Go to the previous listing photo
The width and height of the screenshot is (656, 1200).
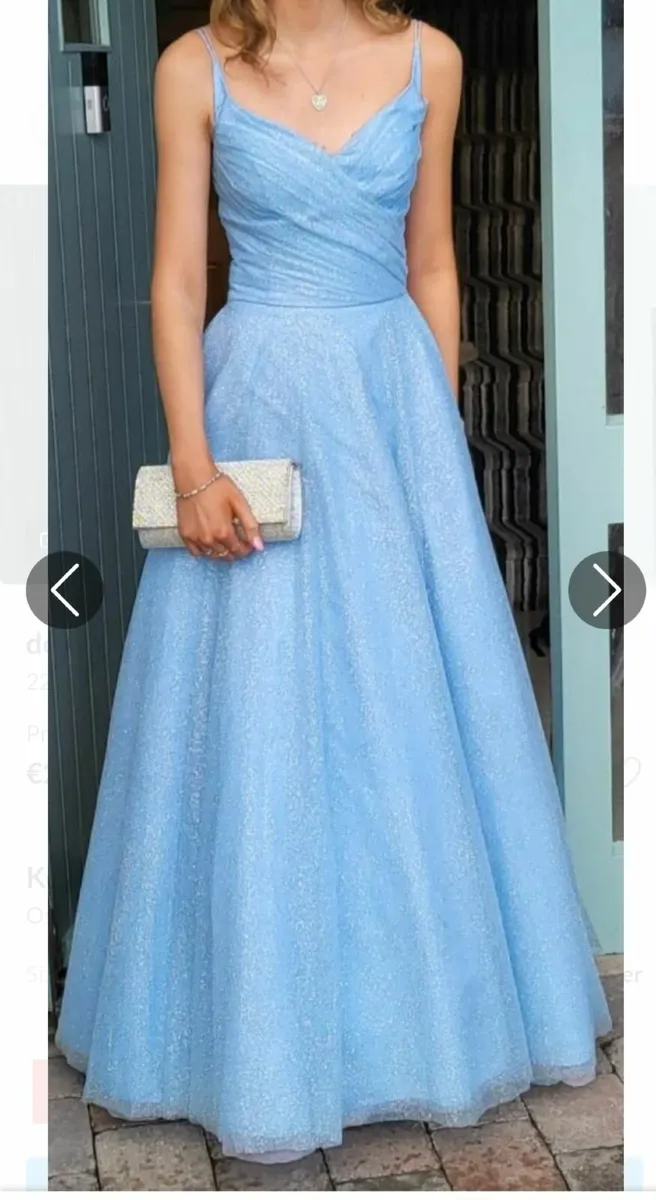click(x=64, y=590)
